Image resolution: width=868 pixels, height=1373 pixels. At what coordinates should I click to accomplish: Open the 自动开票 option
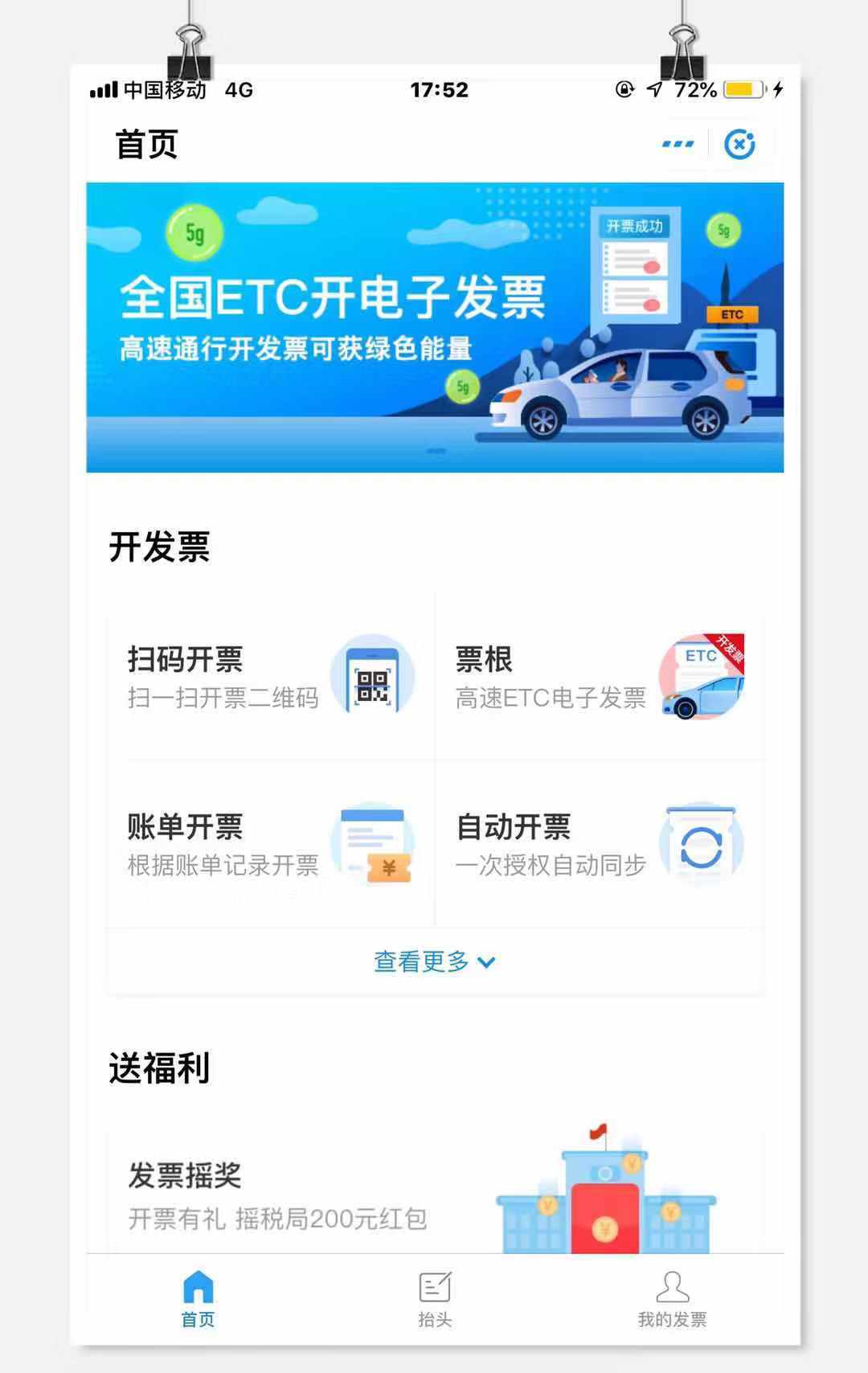tap(599, 844)
